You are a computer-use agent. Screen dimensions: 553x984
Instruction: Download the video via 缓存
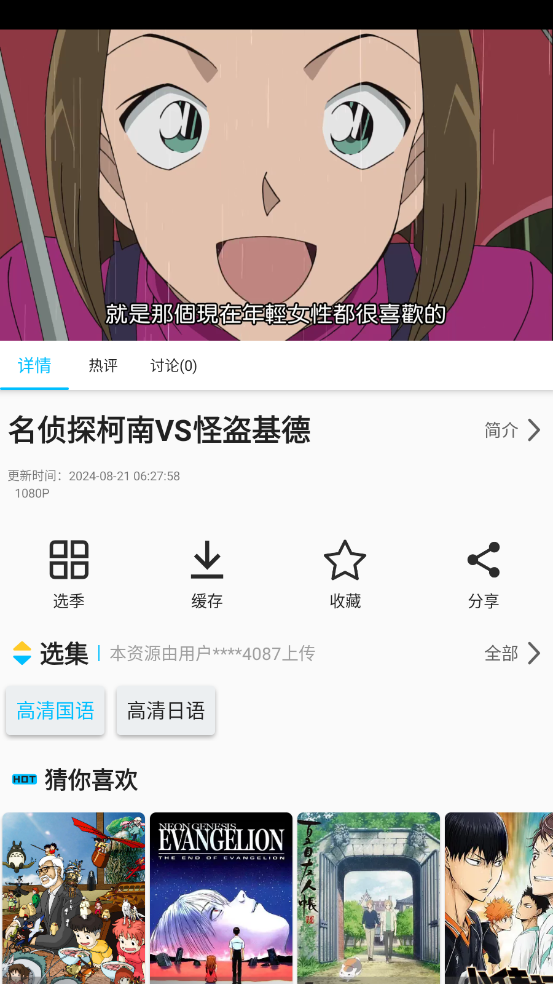coord(207,574)
